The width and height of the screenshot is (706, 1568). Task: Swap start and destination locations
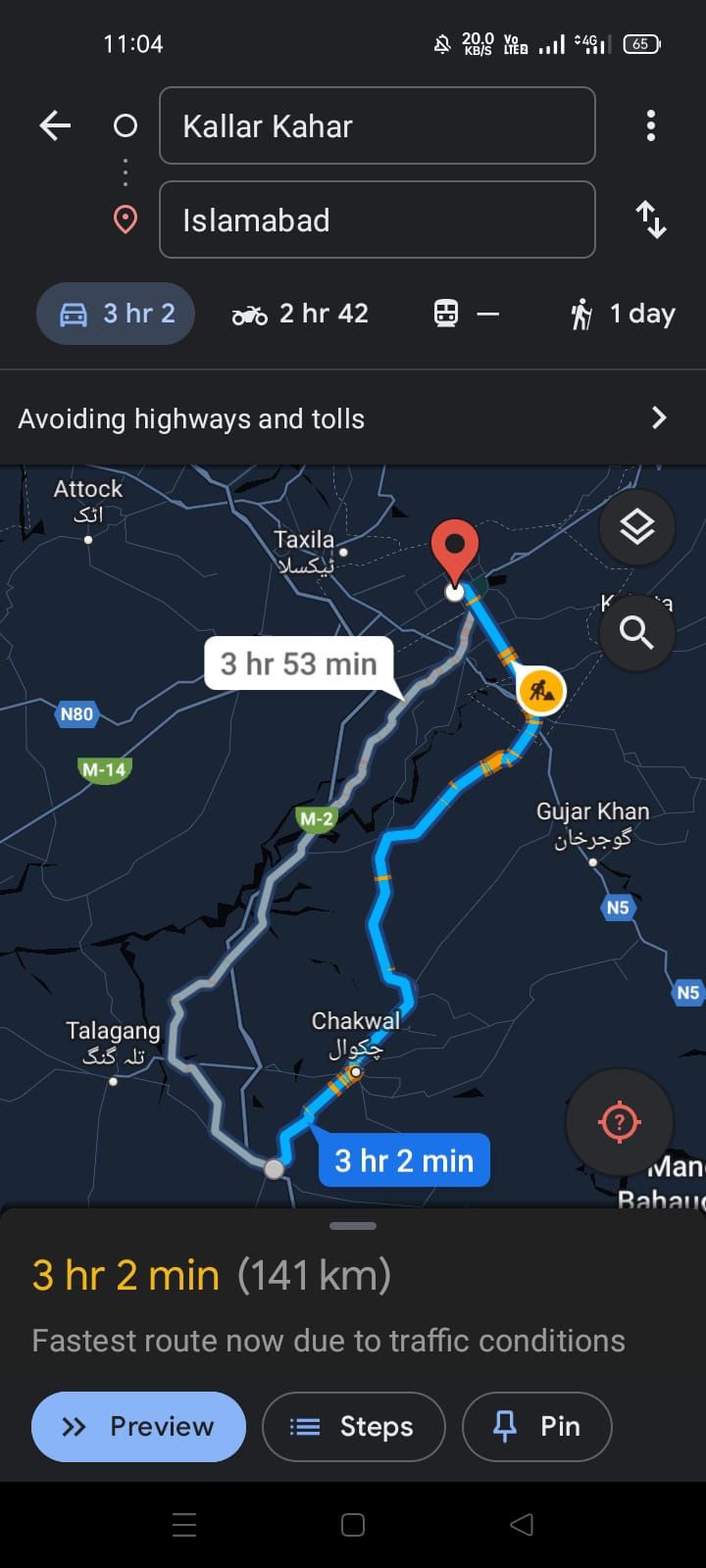pos(650,220)
